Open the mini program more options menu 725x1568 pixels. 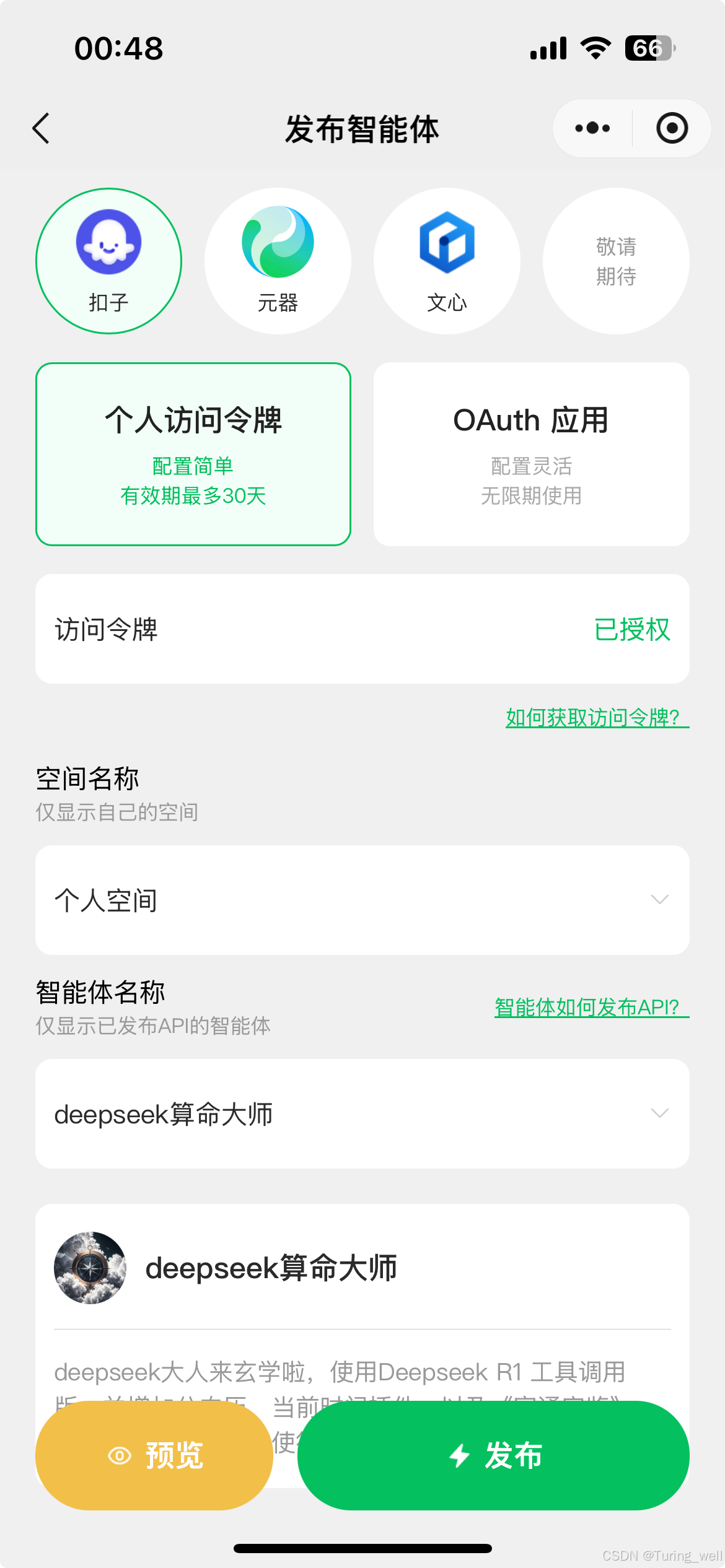point(592,128)
